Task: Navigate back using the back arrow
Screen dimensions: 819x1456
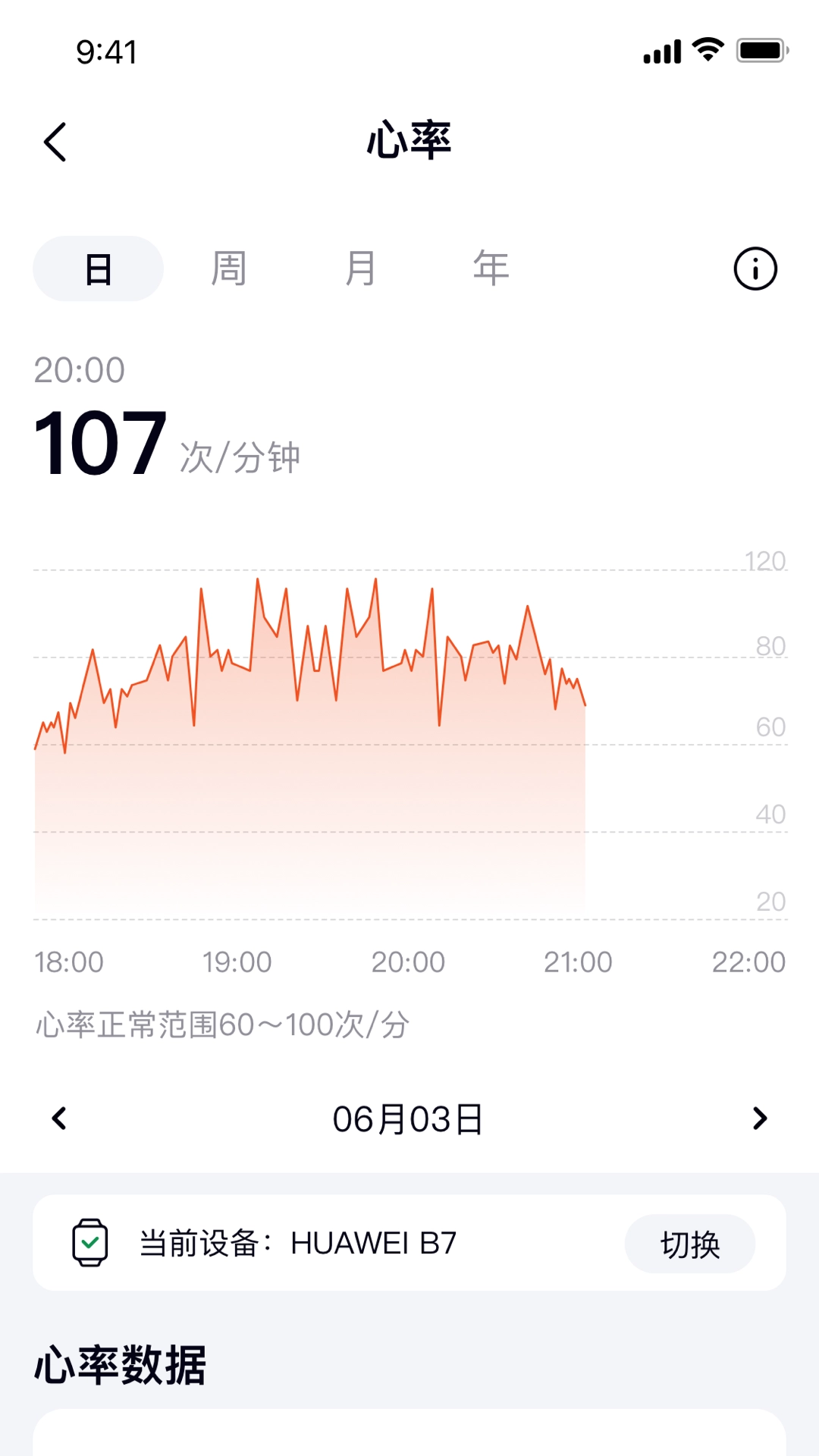Action: pos(55,141)
